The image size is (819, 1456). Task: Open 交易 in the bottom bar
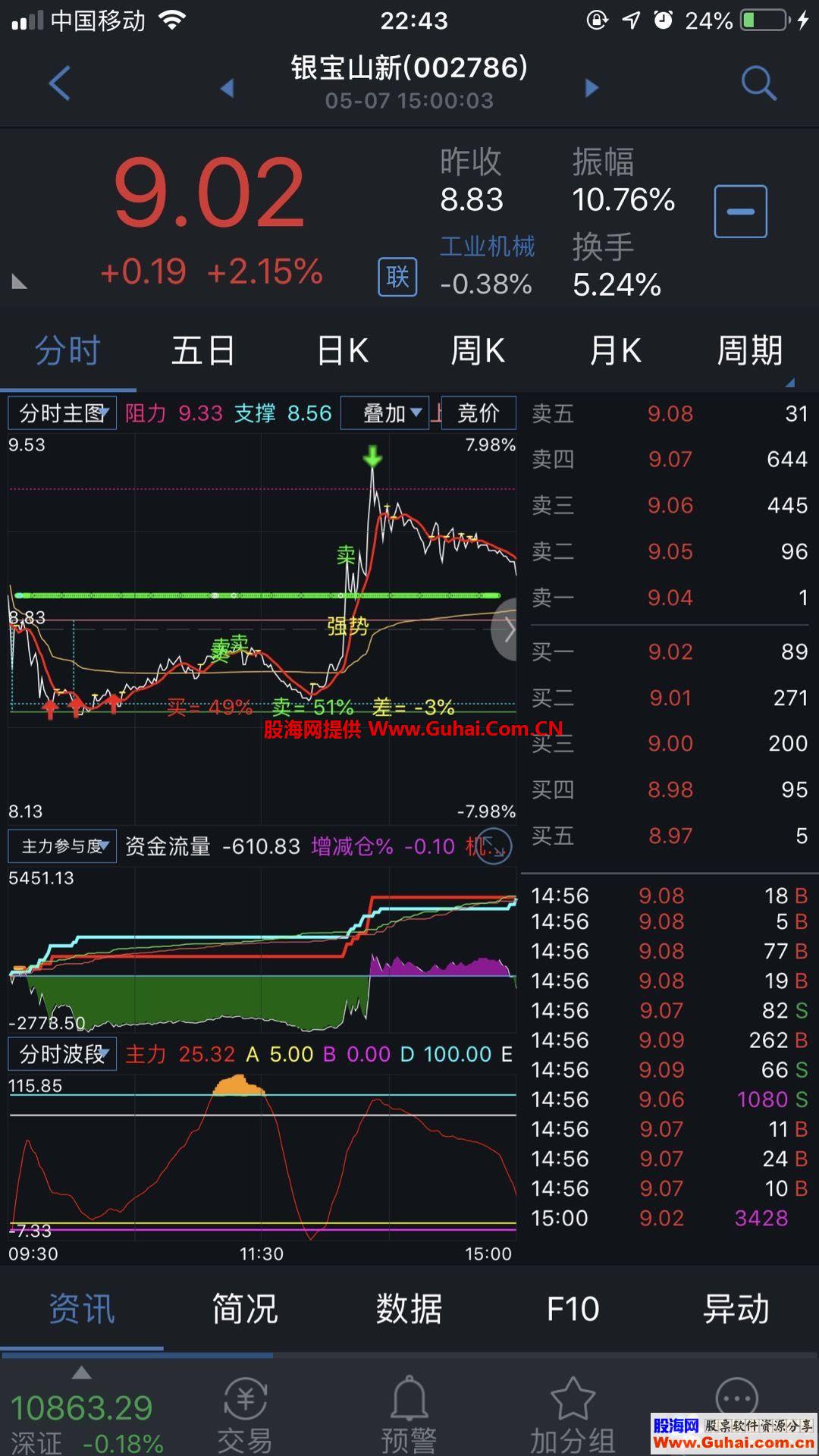point(245,1414)
